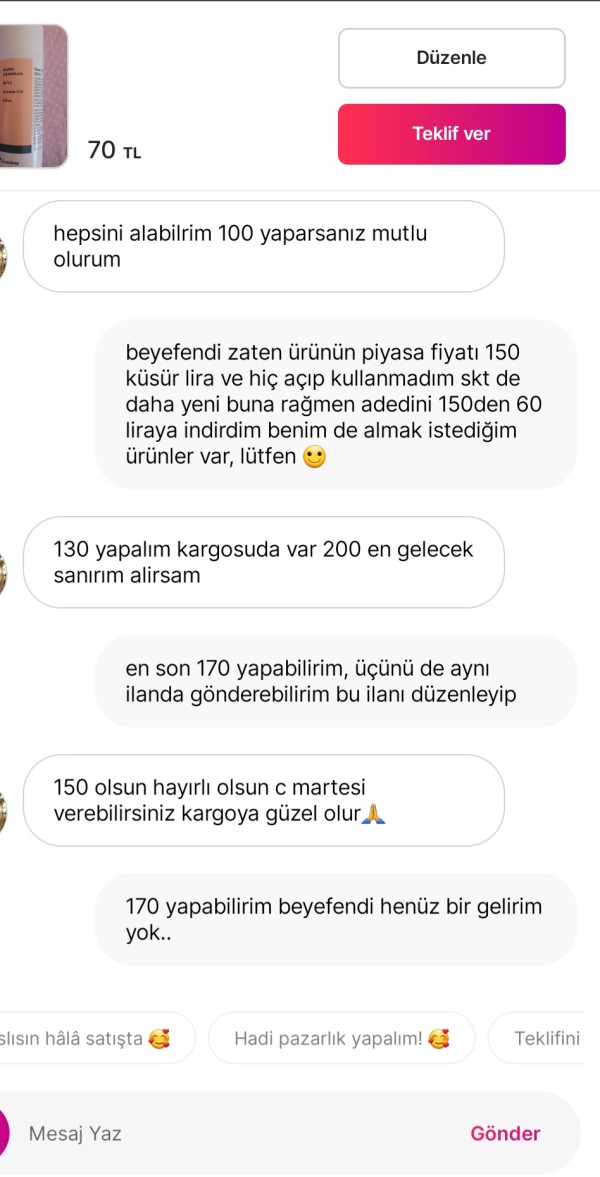Focus the Mesaj Yaz text field
600x1177 pixels.
pos(230,1133)
